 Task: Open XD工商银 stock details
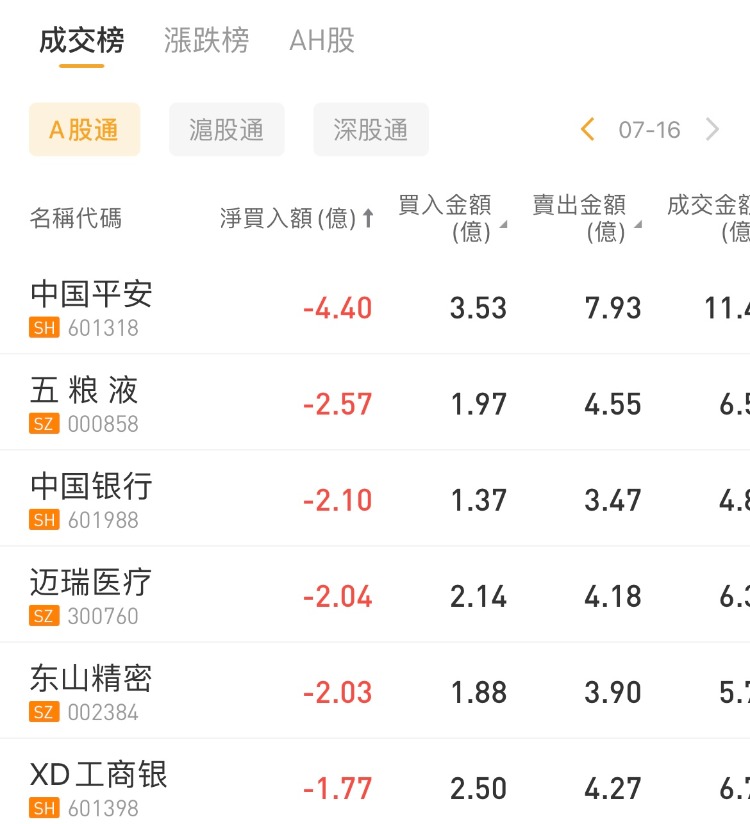98,786
